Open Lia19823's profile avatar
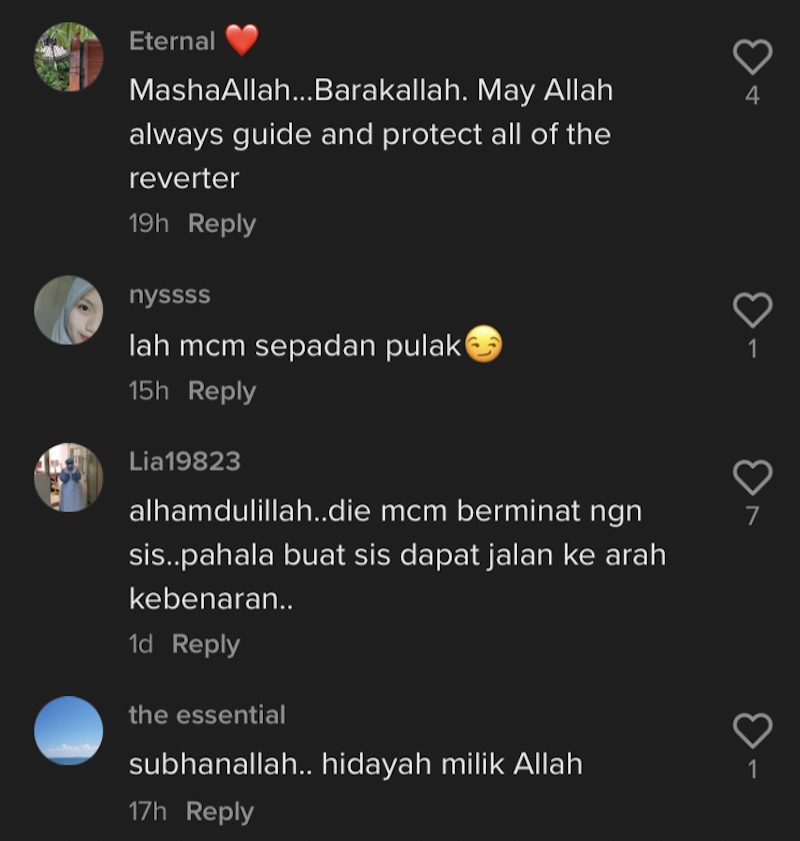Viewport: 800px width, 841px height. point(69,477)
